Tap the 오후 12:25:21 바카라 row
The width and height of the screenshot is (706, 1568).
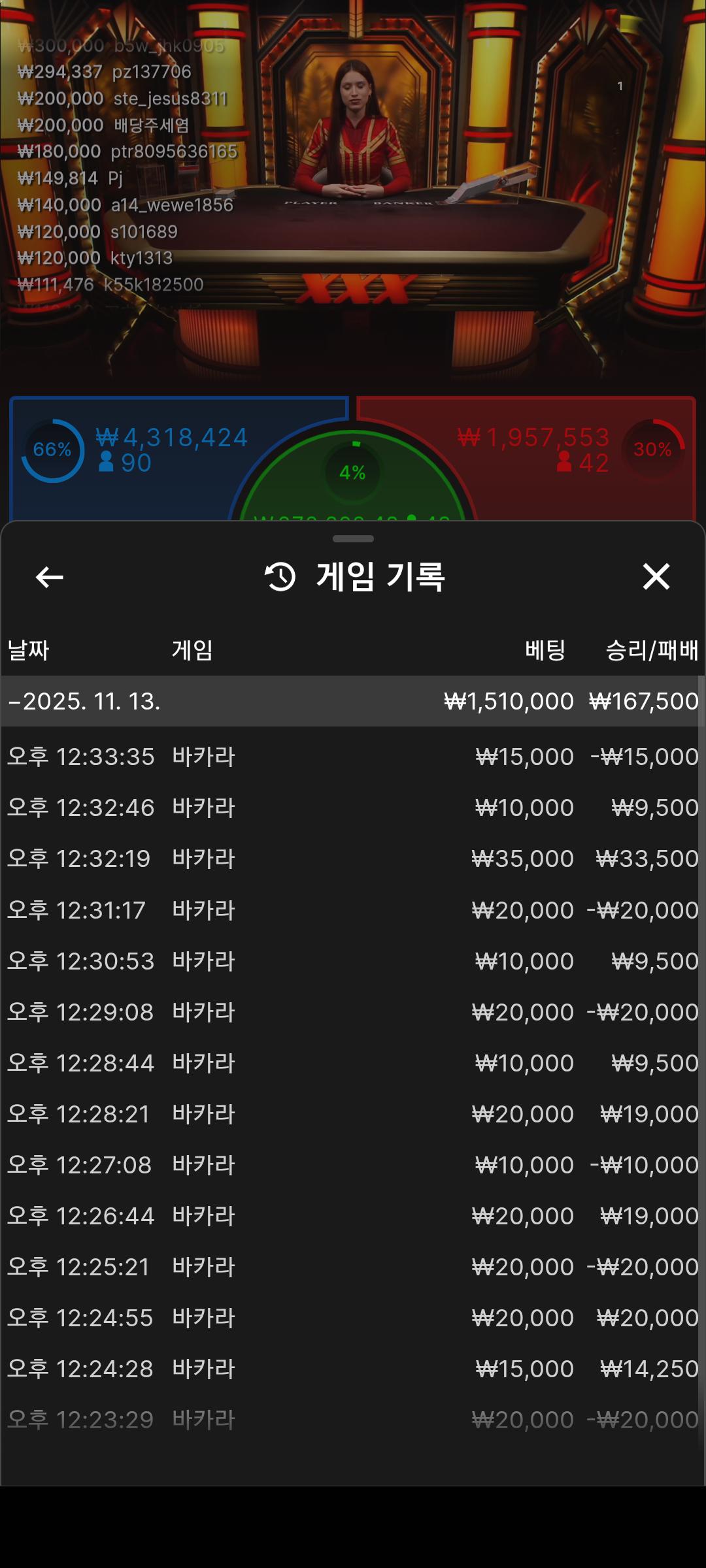tap(353, 1267)
